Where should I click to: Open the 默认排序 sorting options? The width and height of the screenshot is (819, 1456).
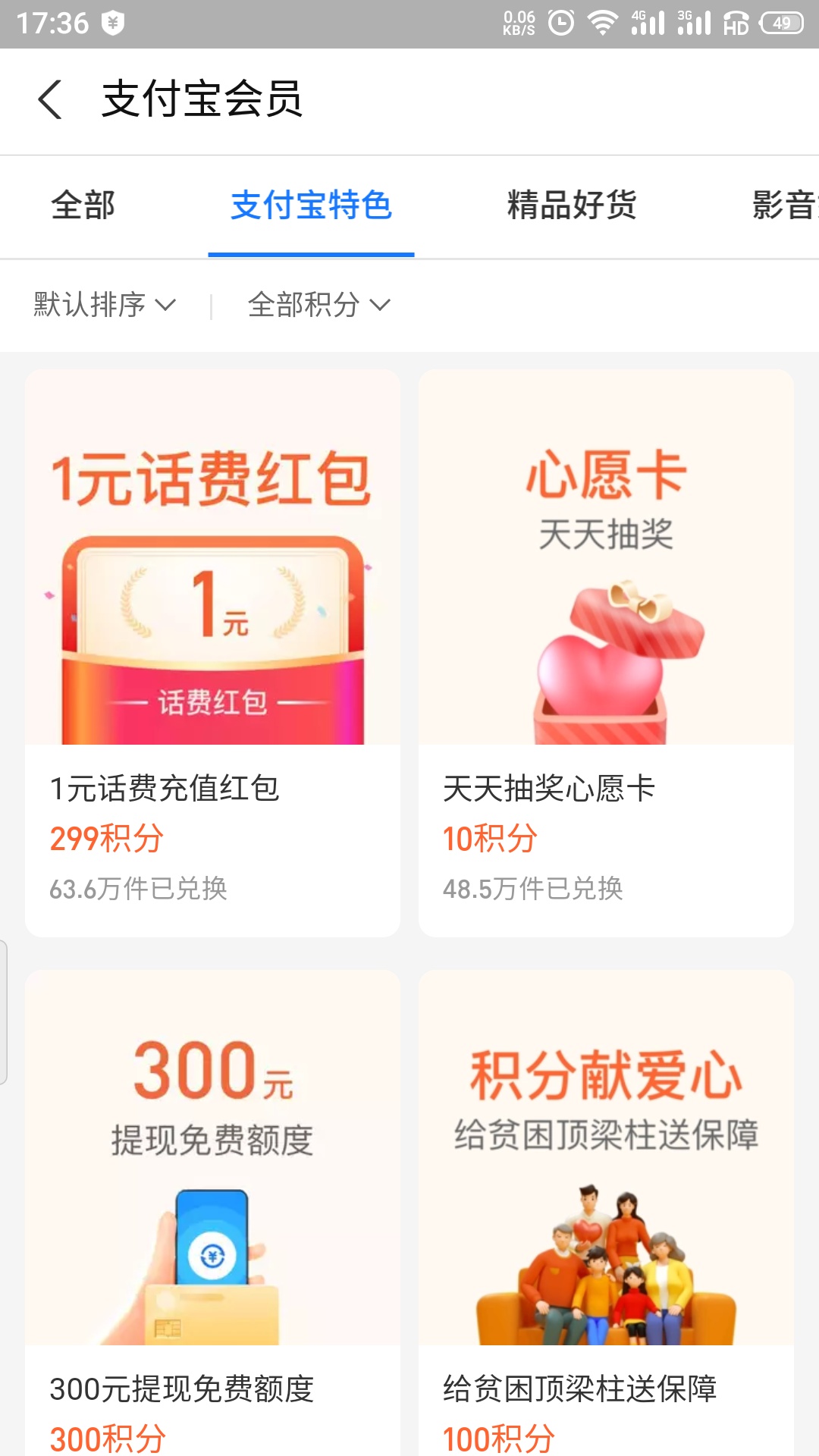(91, 305)
